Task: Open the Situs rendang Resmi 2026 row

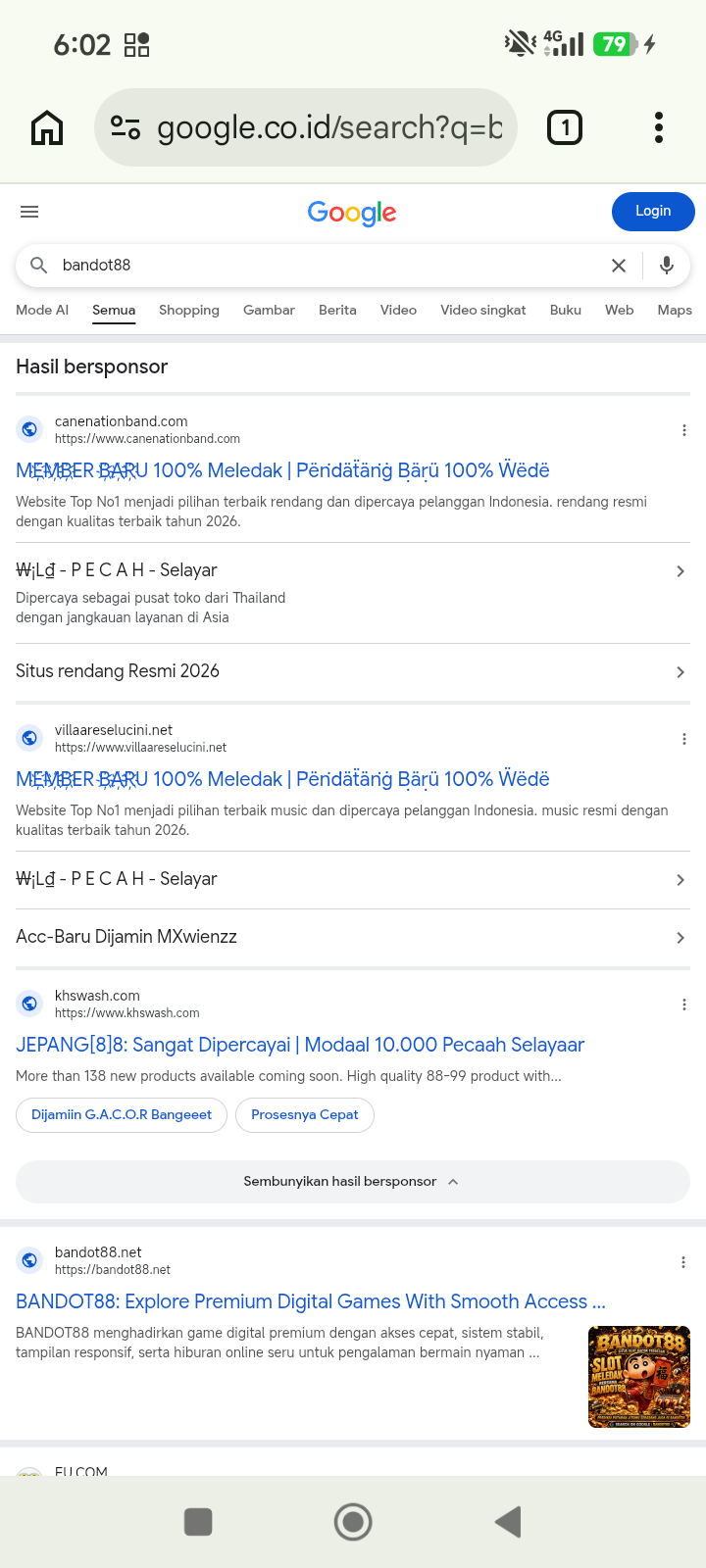Action: click(353, 672)
